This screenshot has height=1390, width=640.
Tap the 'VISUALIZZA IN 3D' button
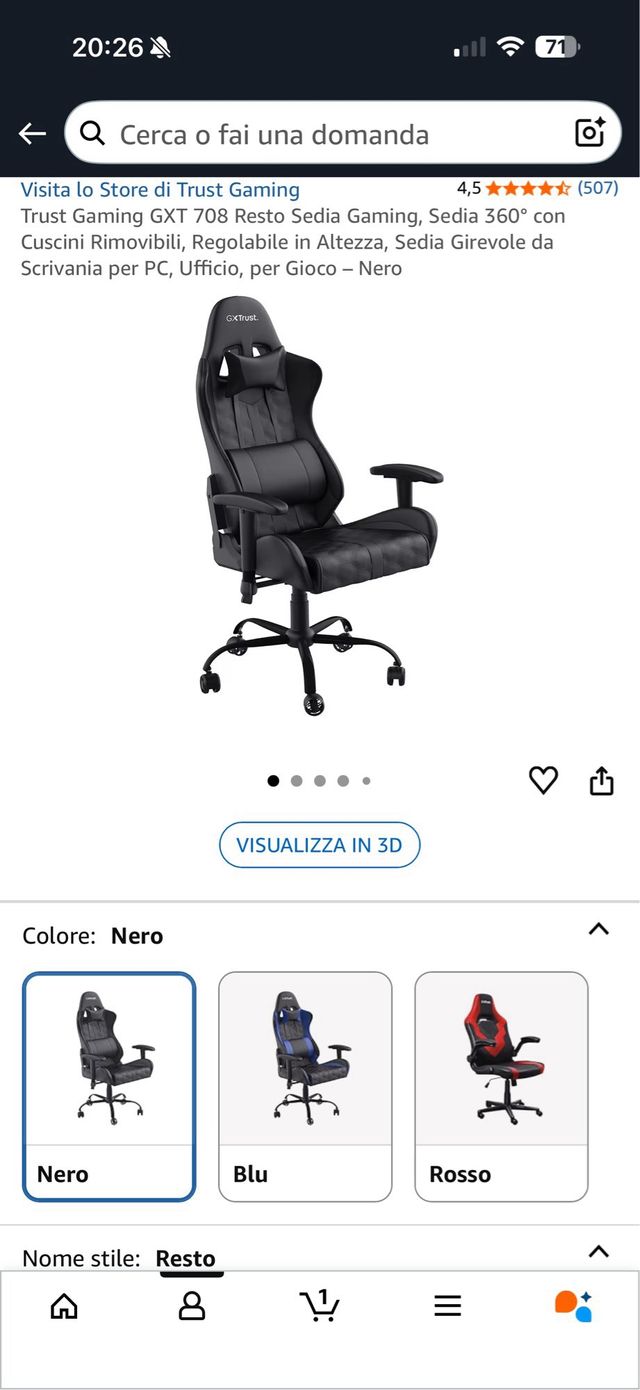click(319, 845)
